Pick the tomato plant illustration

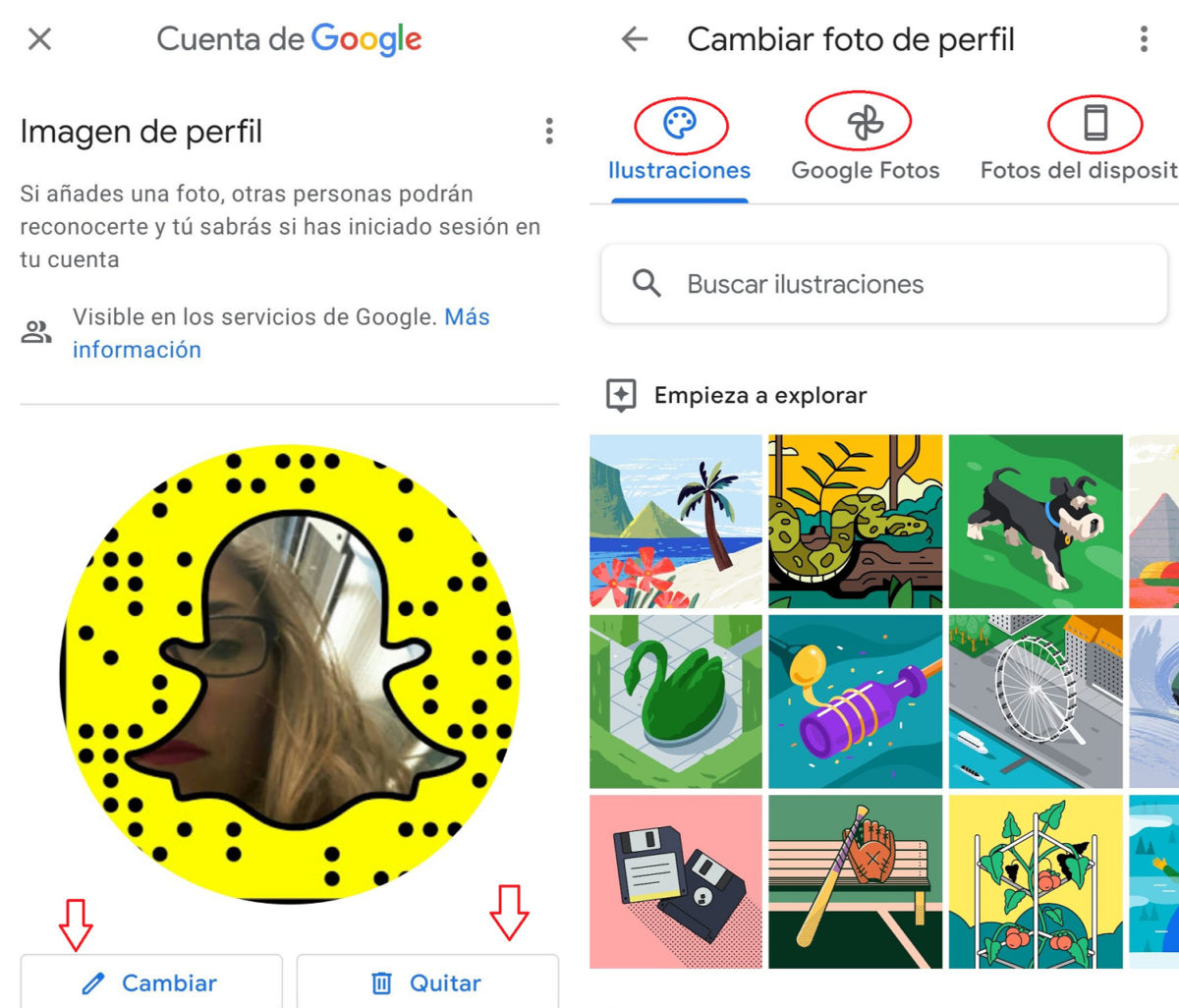(1035, 881)
